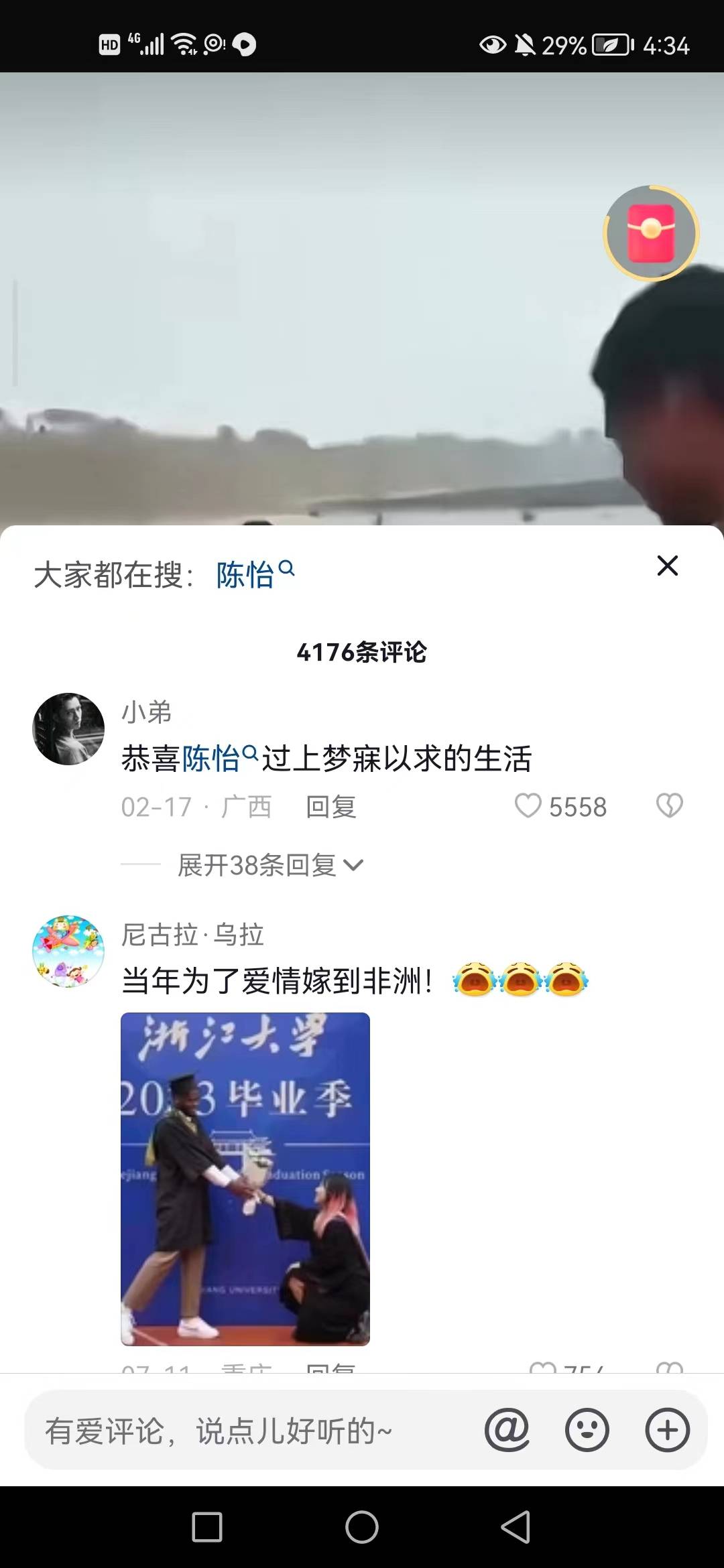Search trending term 陈怡 in header
724x1568 pixels.
click(253, 575)
